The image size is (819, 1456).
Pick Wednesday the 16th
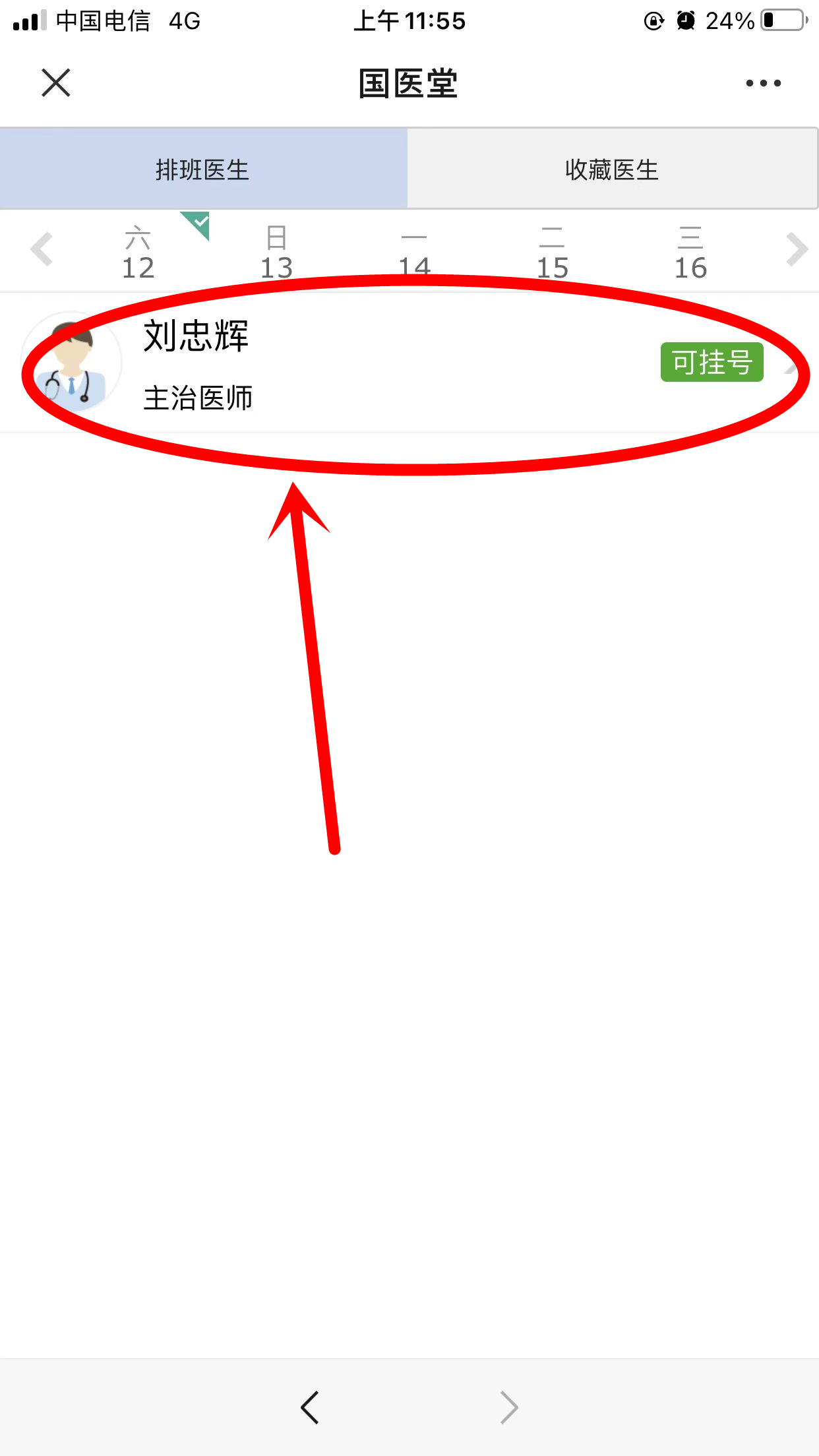point(690,253)
